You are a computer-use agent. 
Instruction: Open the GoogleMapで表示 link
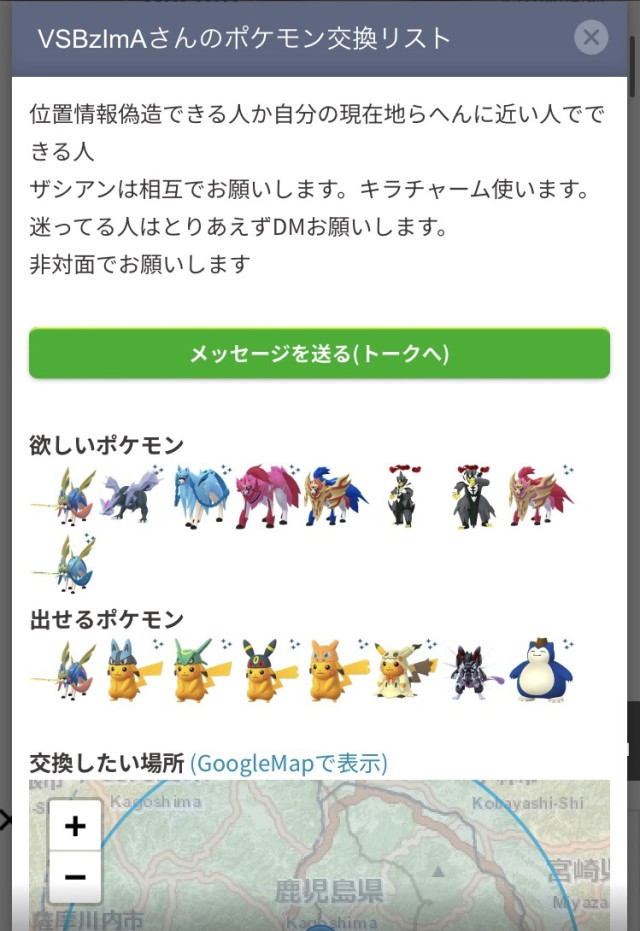tap(288, 763)
